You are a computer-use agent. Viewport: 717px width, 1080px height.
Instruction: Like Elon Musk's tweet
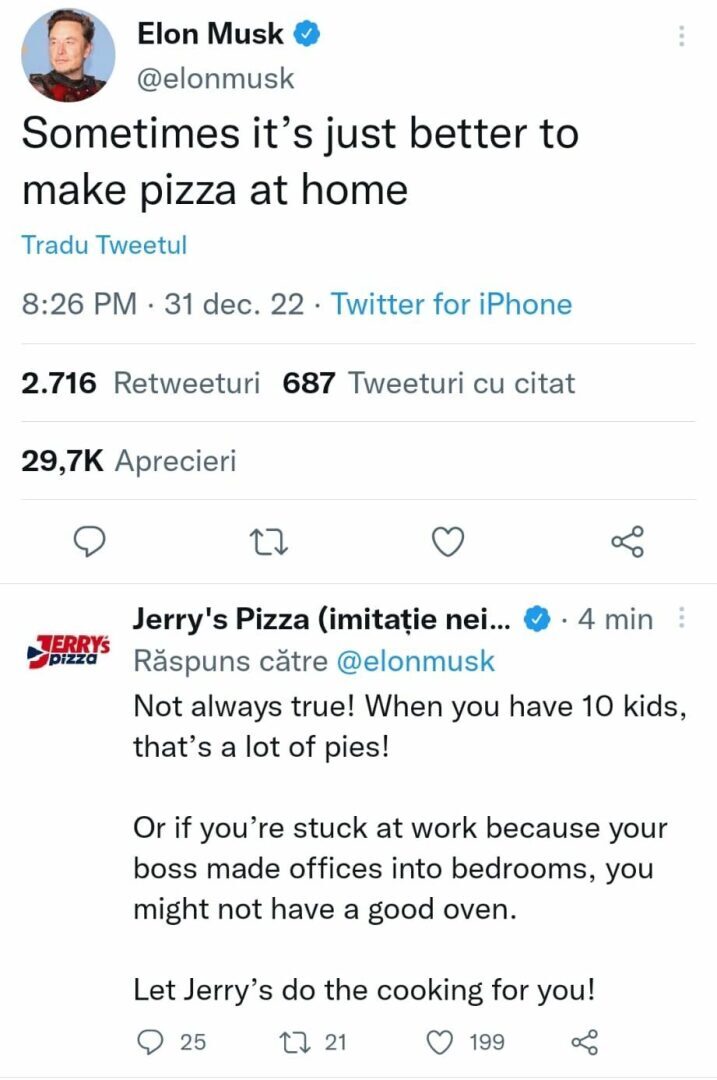tap(448, 542)
